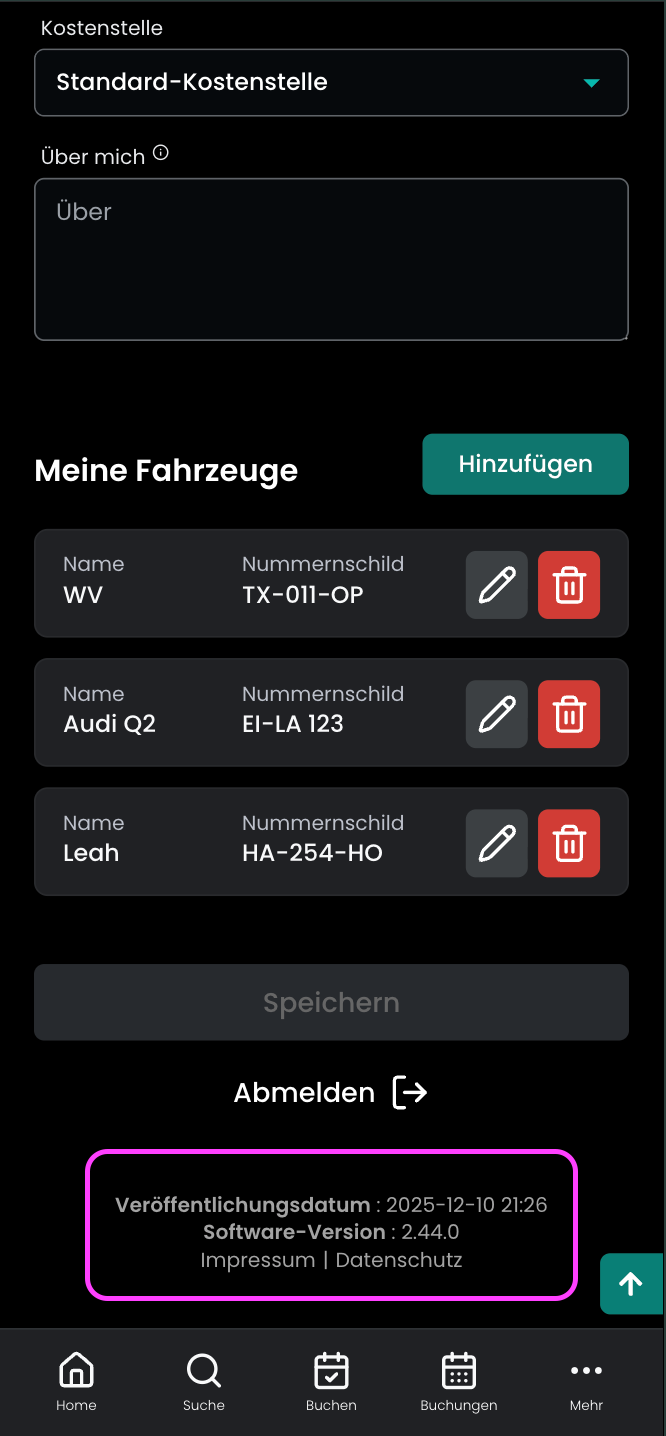Edit the Leah vehicle entry

tap(496, 843)
